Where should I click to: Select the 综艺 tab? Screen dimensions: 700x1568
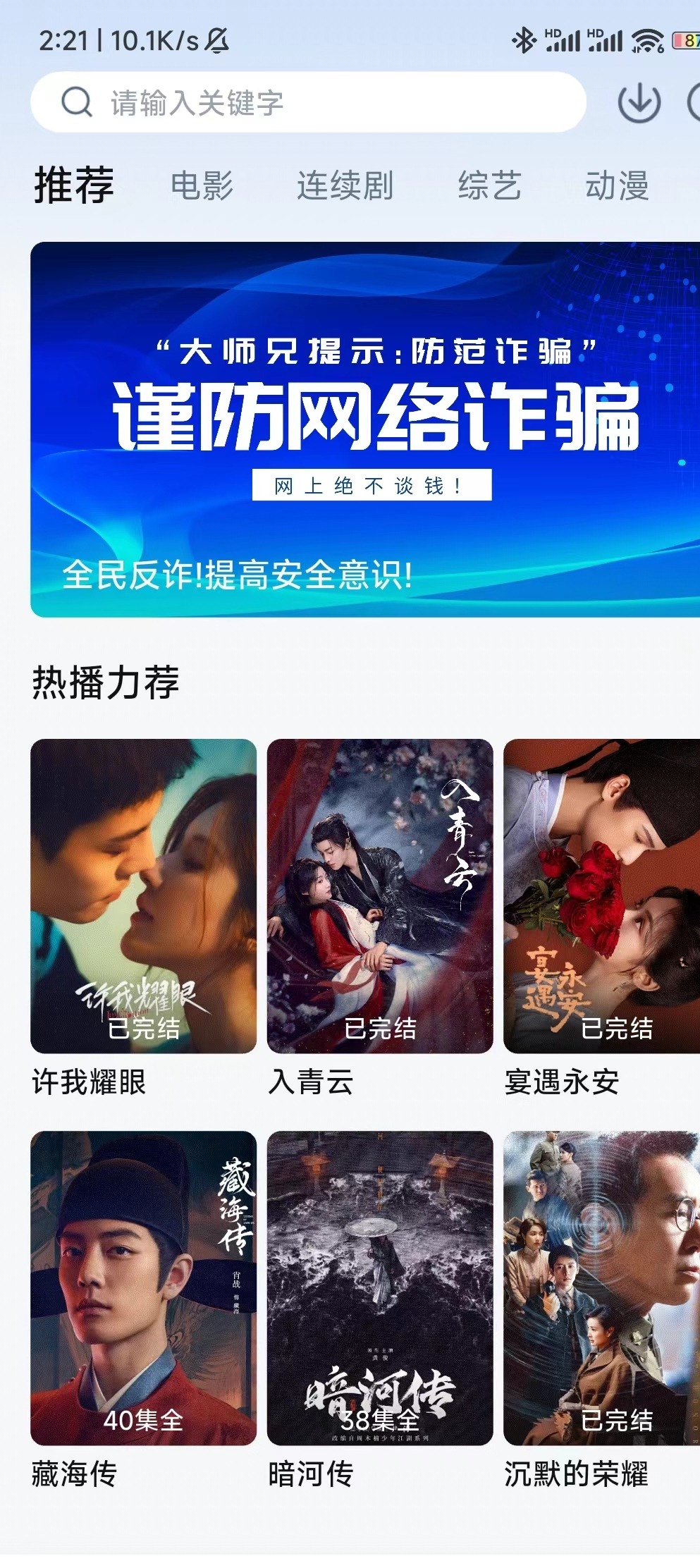click(x=489, y=186)
